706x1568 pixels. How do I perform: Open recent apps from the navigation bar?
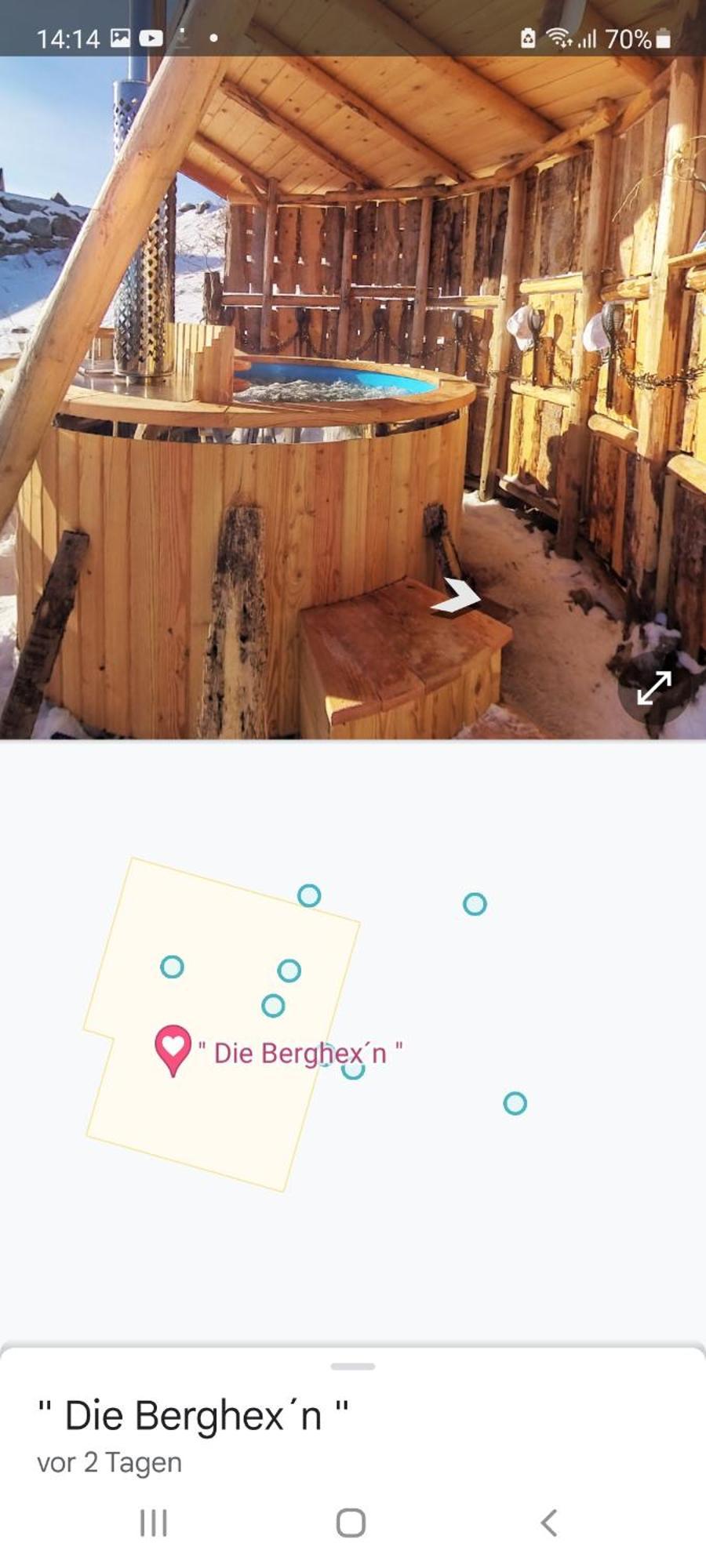(x=154, y=1523)
